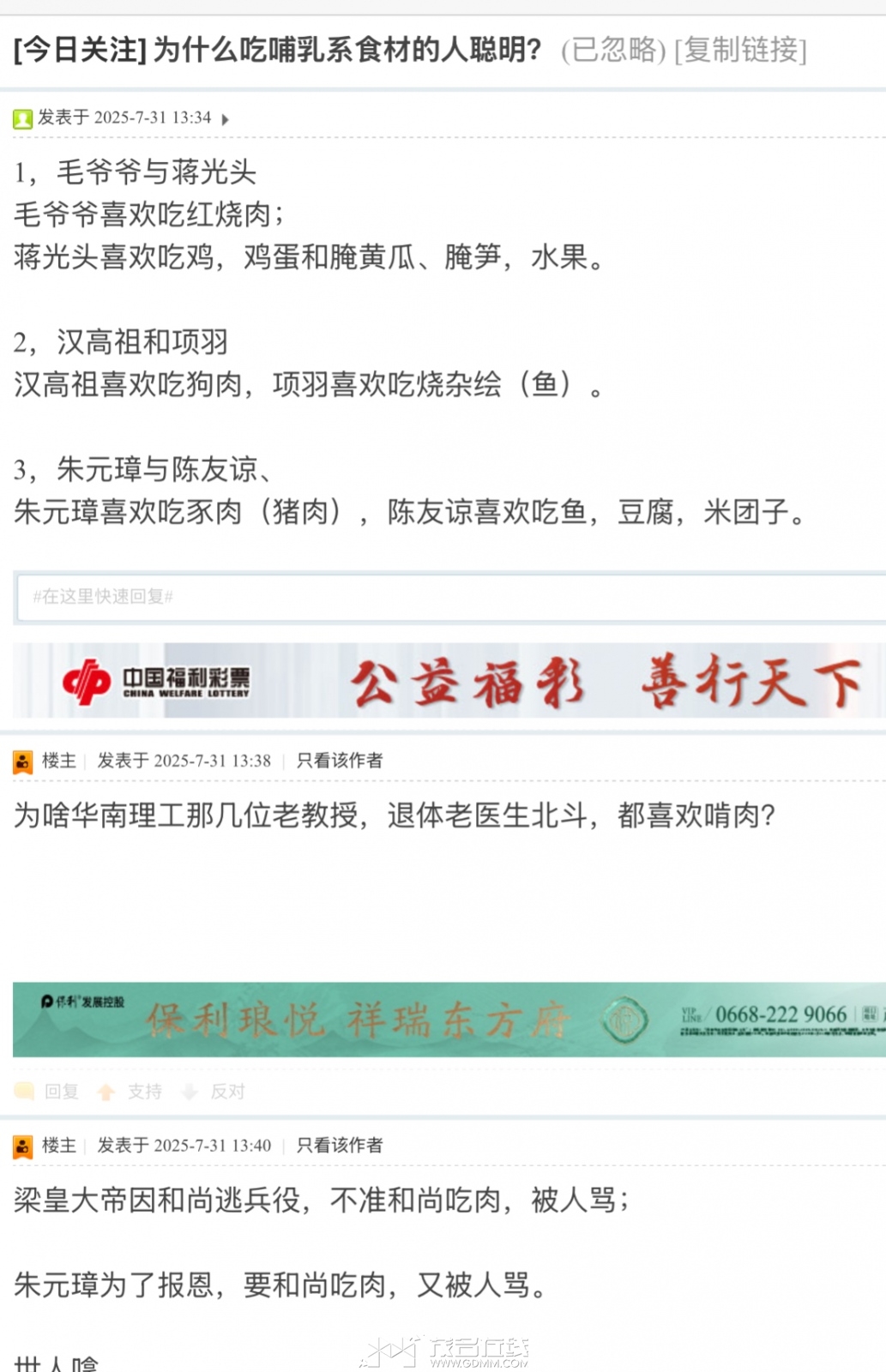886x1372 pixels.
Task: Copy the thread link via 复制链接
Action: (x=740, y=50)
